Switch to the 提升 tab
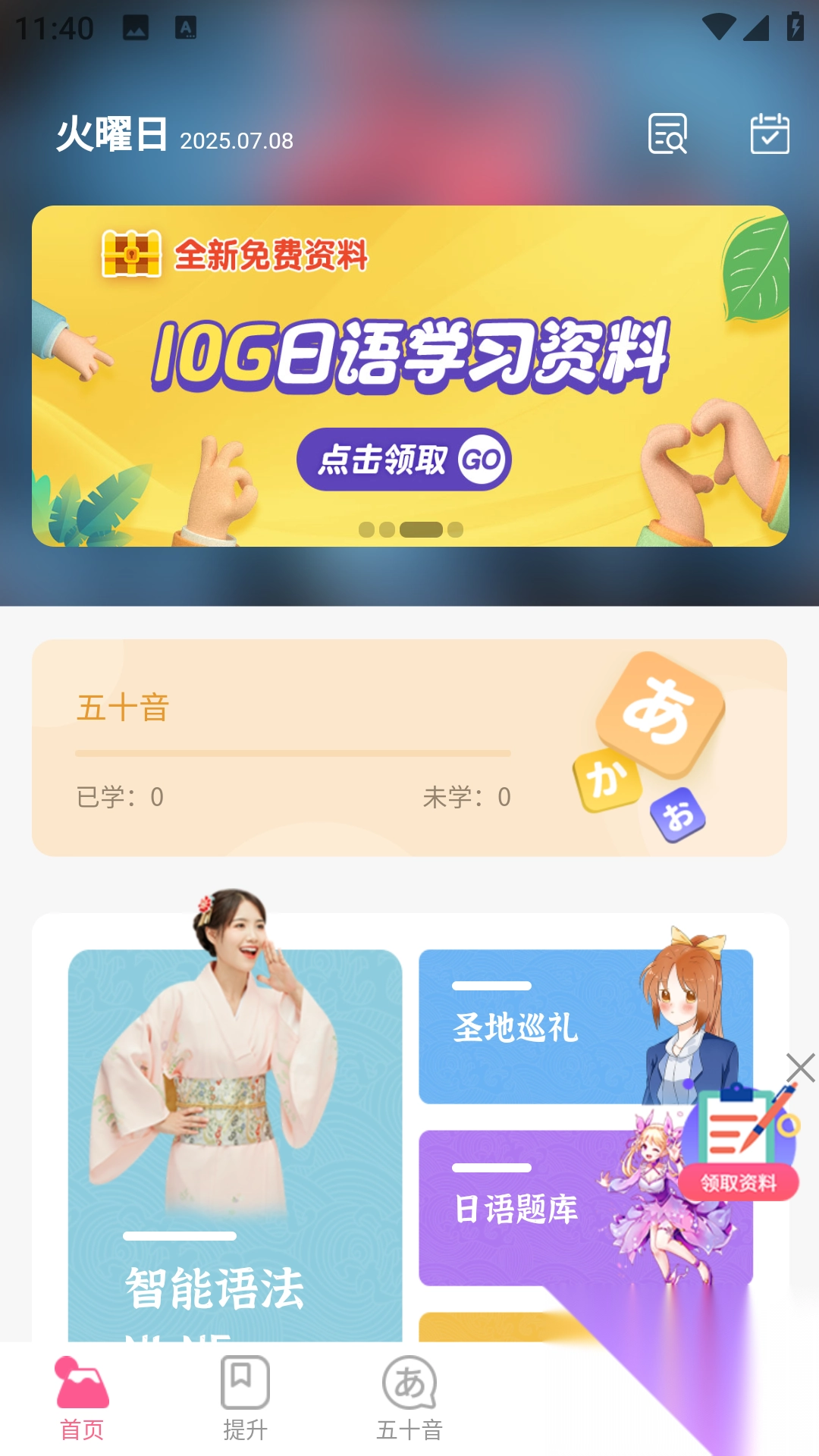This screenshot has height=1456, width=819. (x=245, y=1398)
